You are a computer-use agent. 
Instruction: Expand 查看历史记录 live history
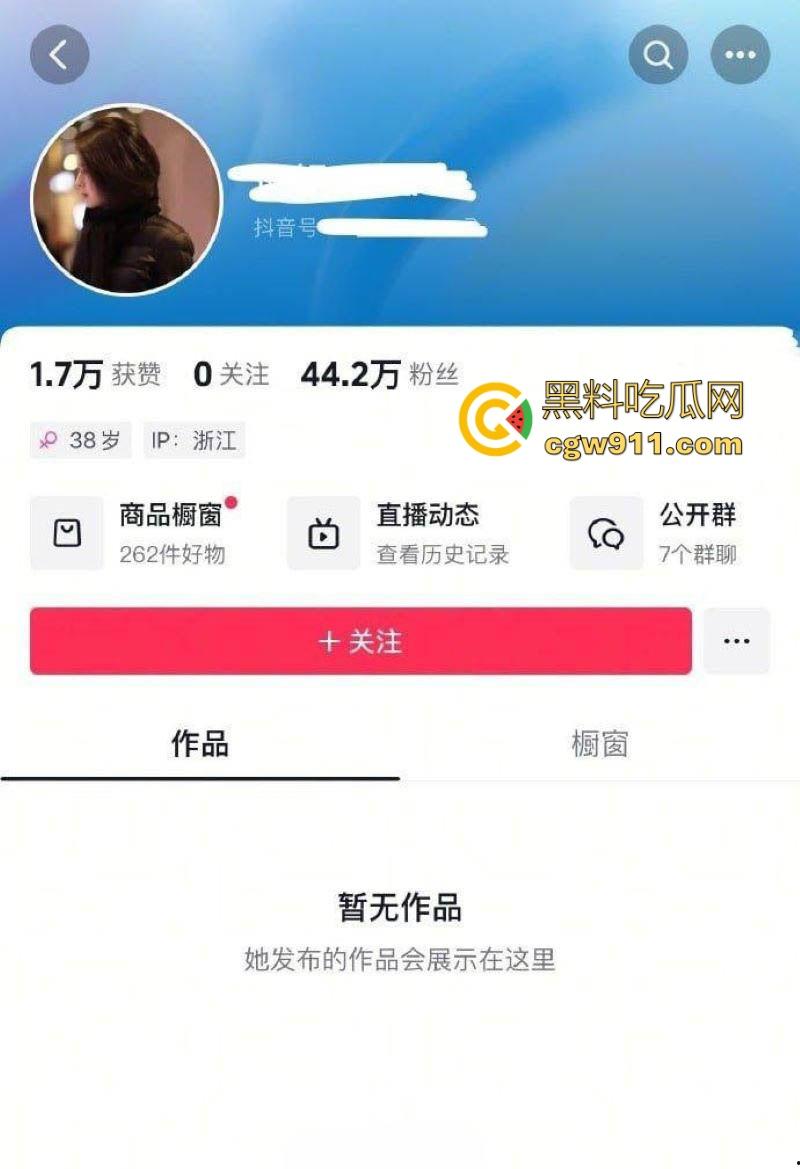[444, 555]
